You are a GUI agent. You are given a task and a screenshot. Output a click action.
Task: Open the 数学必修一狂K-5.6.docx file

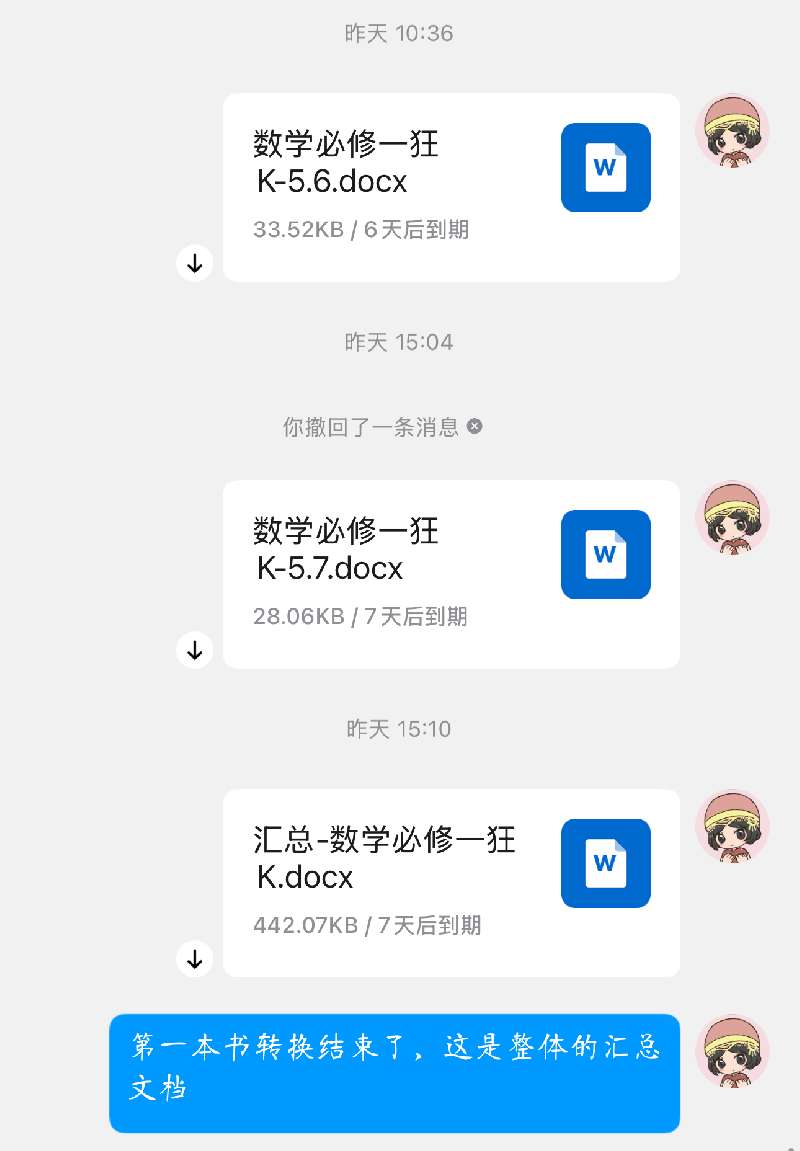click(450, 187)
